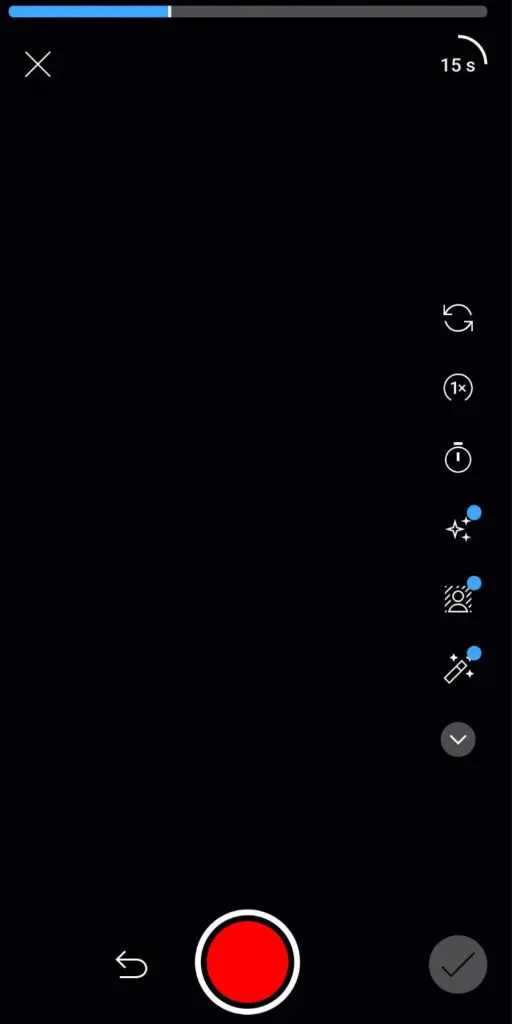
Task: Open the countdown timer option
Action: click(x=458, y=457)
